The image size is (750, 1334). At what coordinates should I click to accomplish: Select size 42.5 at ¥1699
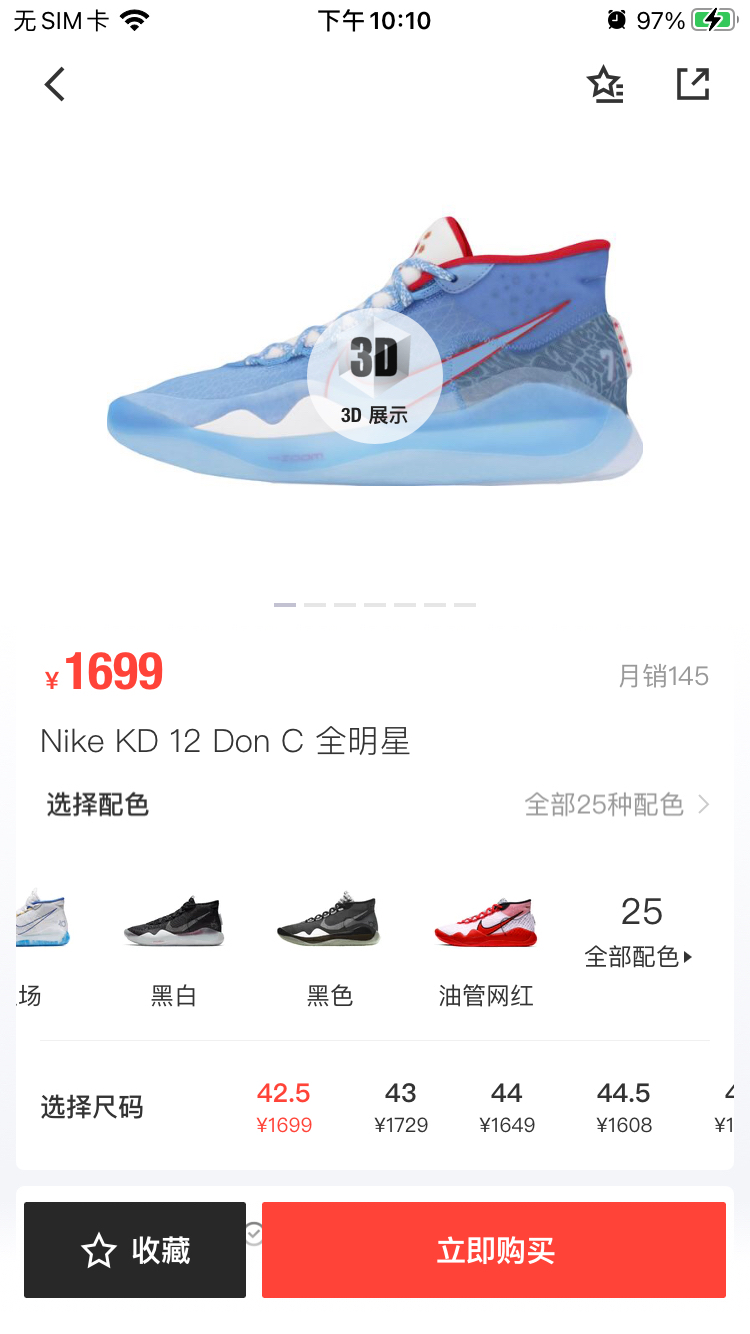point(284,1107)
